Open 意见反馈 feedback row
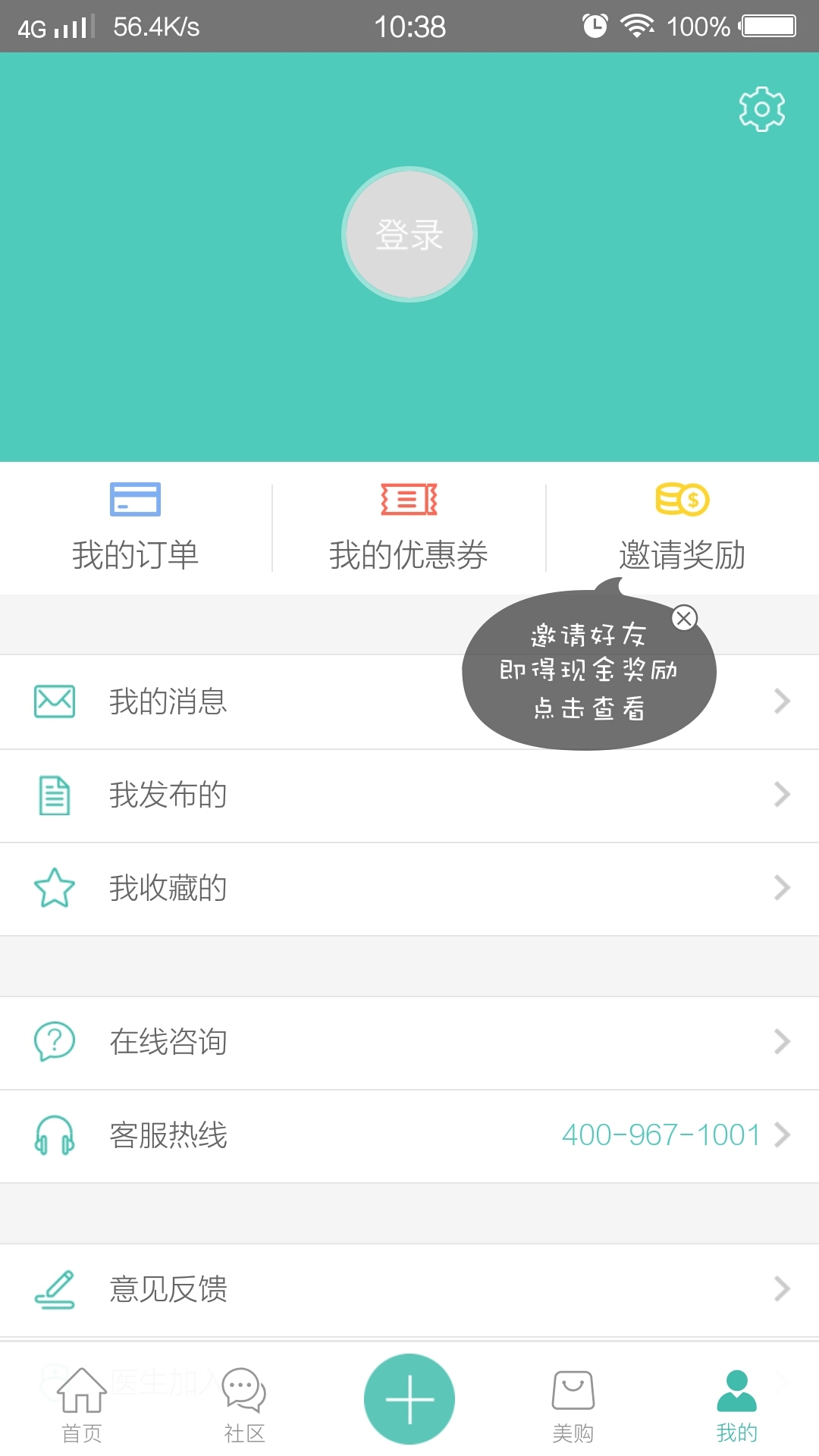This screenshot has width=819, height=1456. tap(409, 1289)
